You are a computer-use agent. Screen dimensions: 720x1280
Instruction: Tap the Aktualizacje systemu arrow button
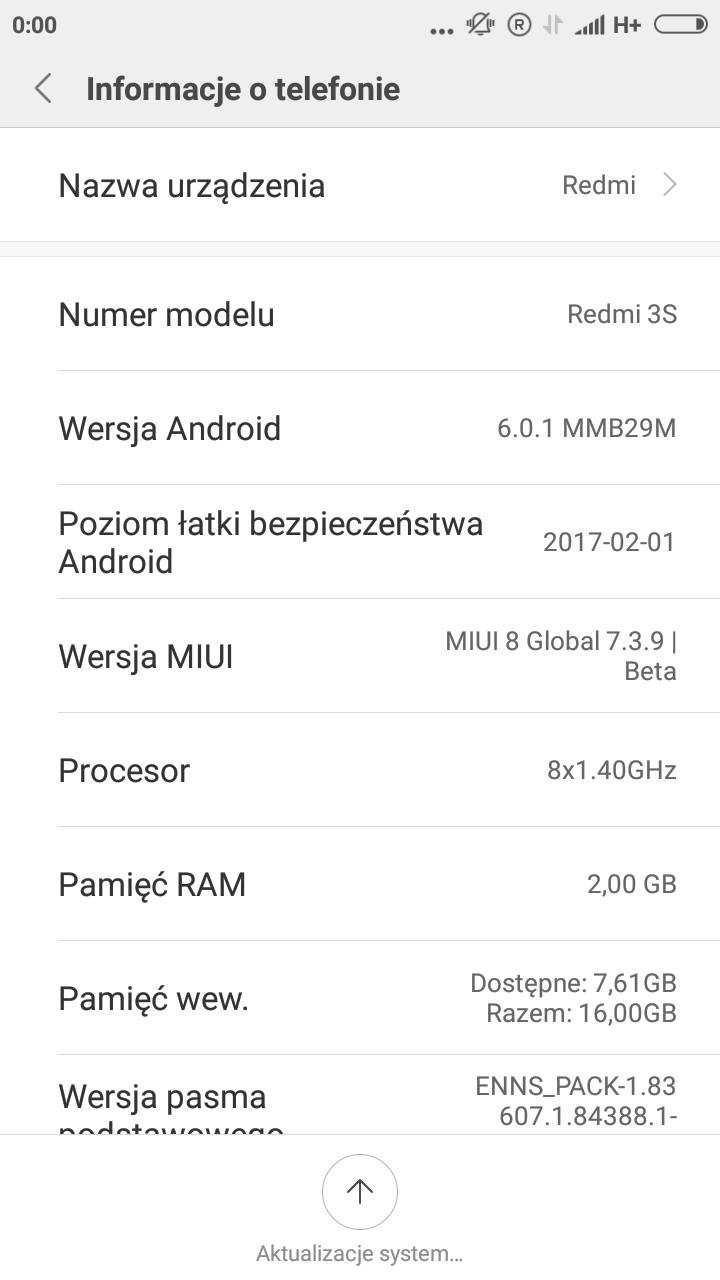pos(359,1191)
